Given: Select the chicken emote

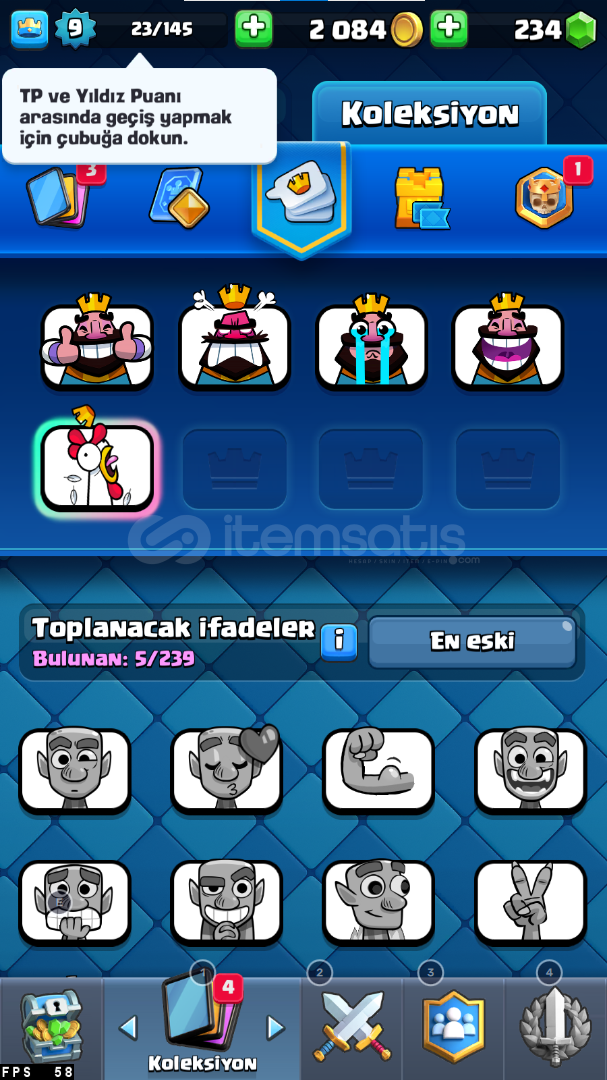Looking at the screenshot, I should [x=97, y=468].
